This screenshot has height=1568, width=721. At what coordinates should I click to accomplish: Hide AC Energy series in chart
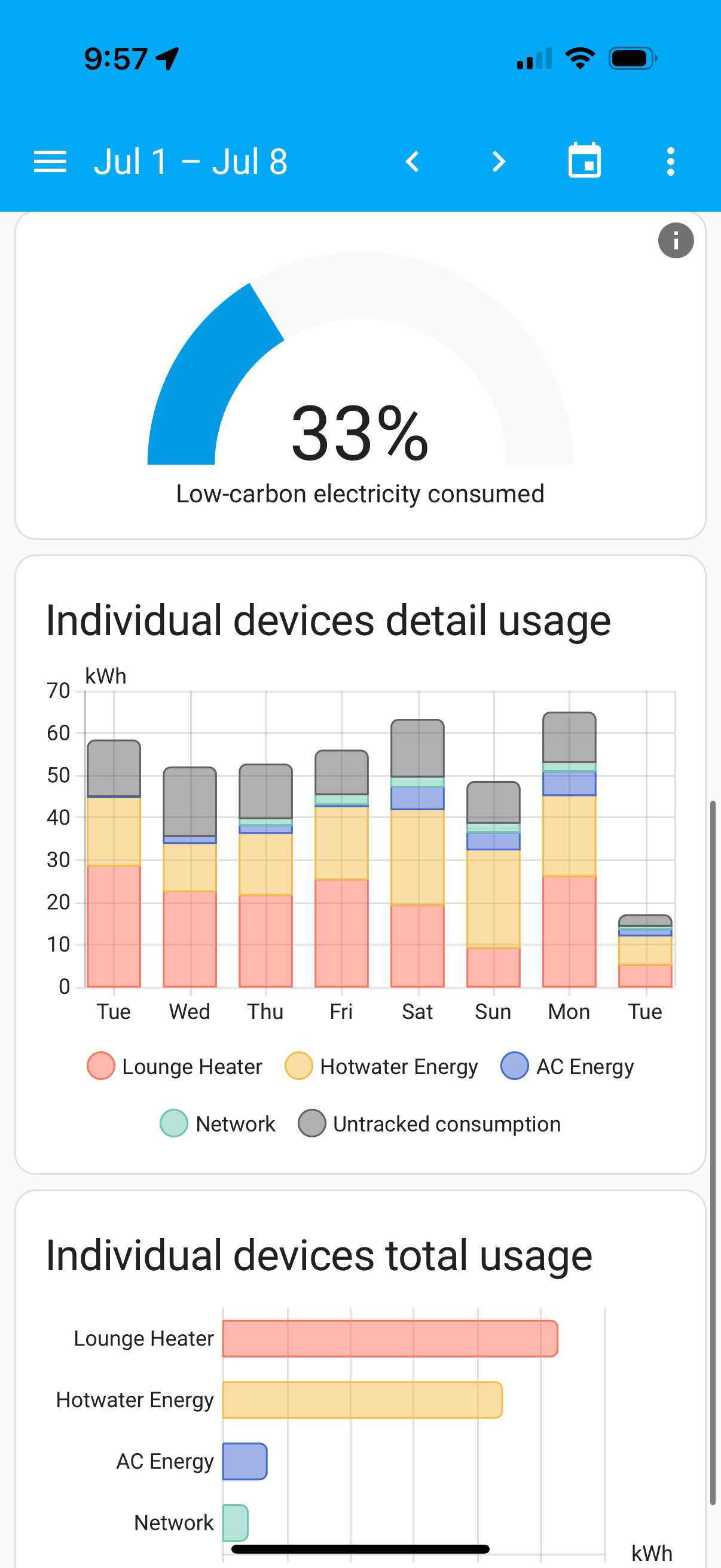click(567, 1066)
